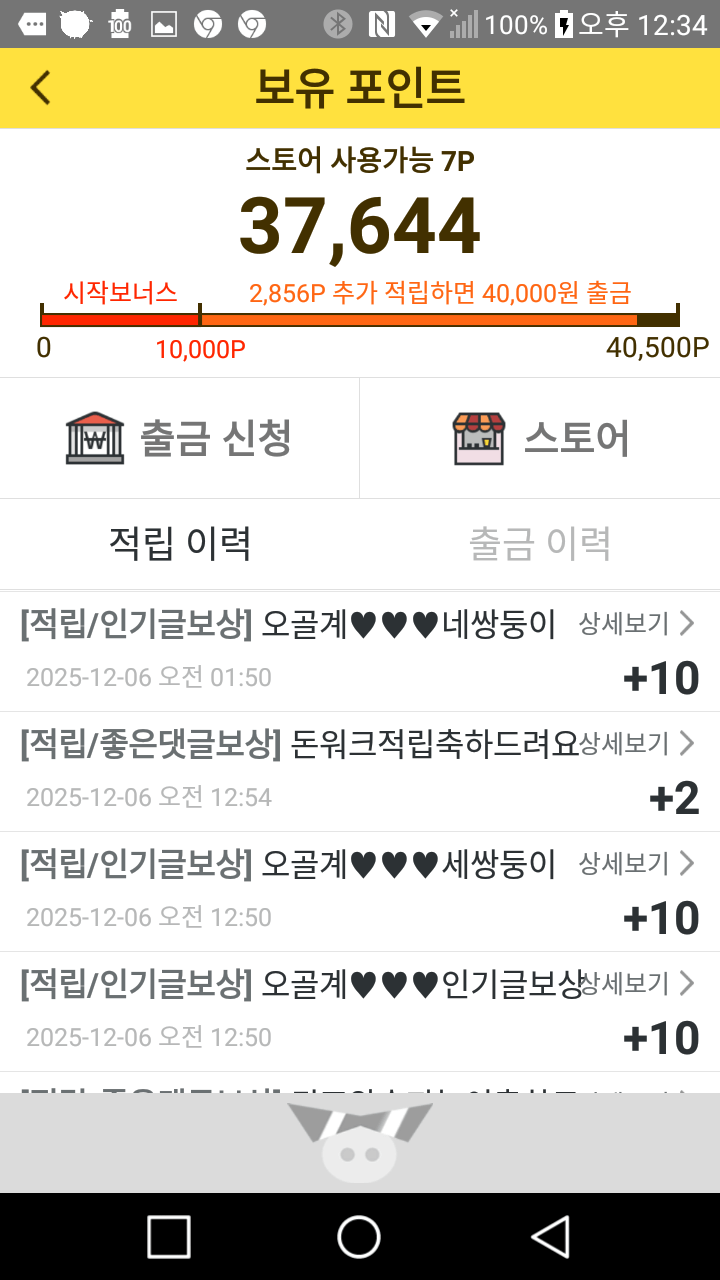Screen dimensions: 720x1280
Task: View details of 오골계 세쌍둥이 entry
Action: click(x=636, y=863)
